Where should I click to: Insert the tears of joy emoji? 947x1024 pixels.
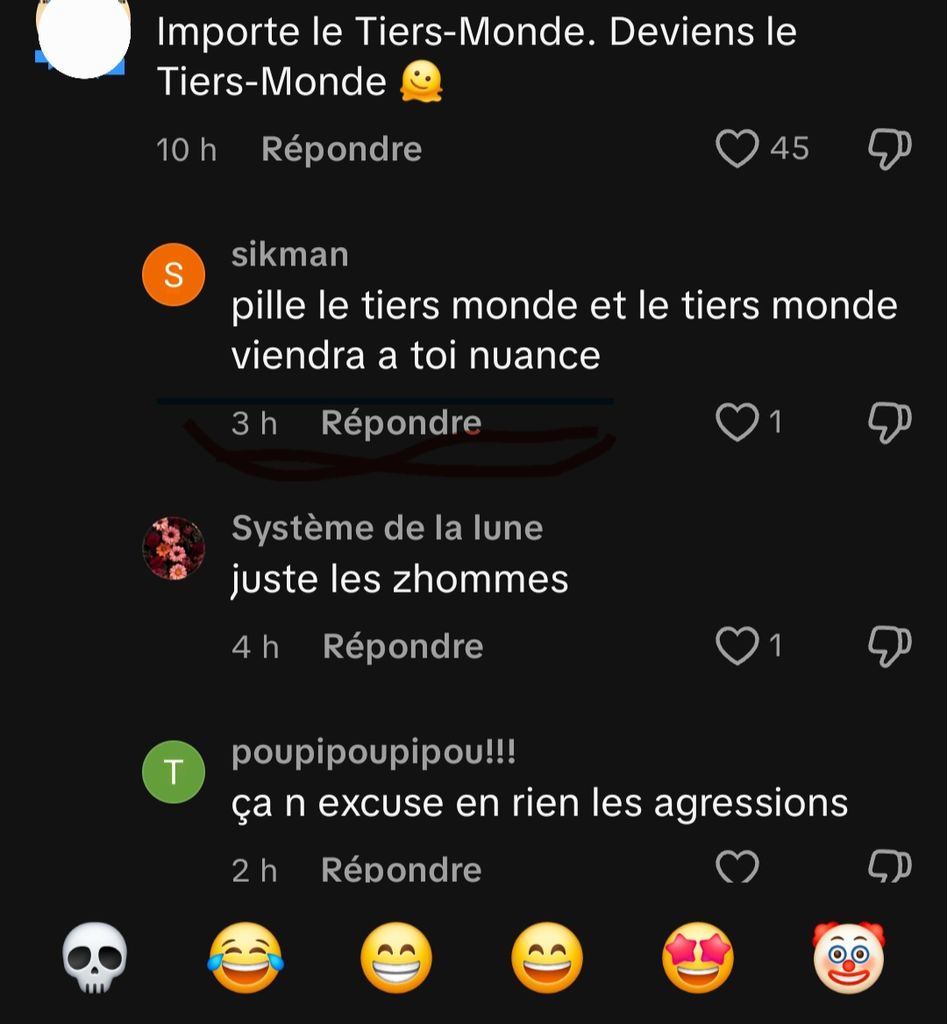coord(246,957)
